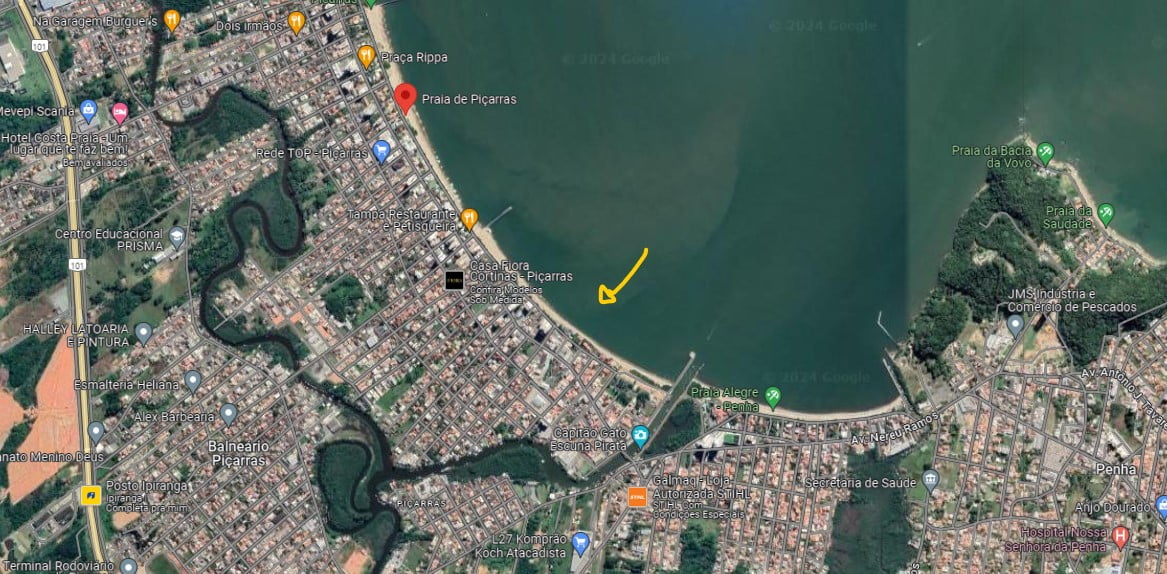The width and height of the screenshot is (1167, 574).
Task: Open JMS Indústria e Comércio de Pescados pin
Action: (x=1015, y=325)
